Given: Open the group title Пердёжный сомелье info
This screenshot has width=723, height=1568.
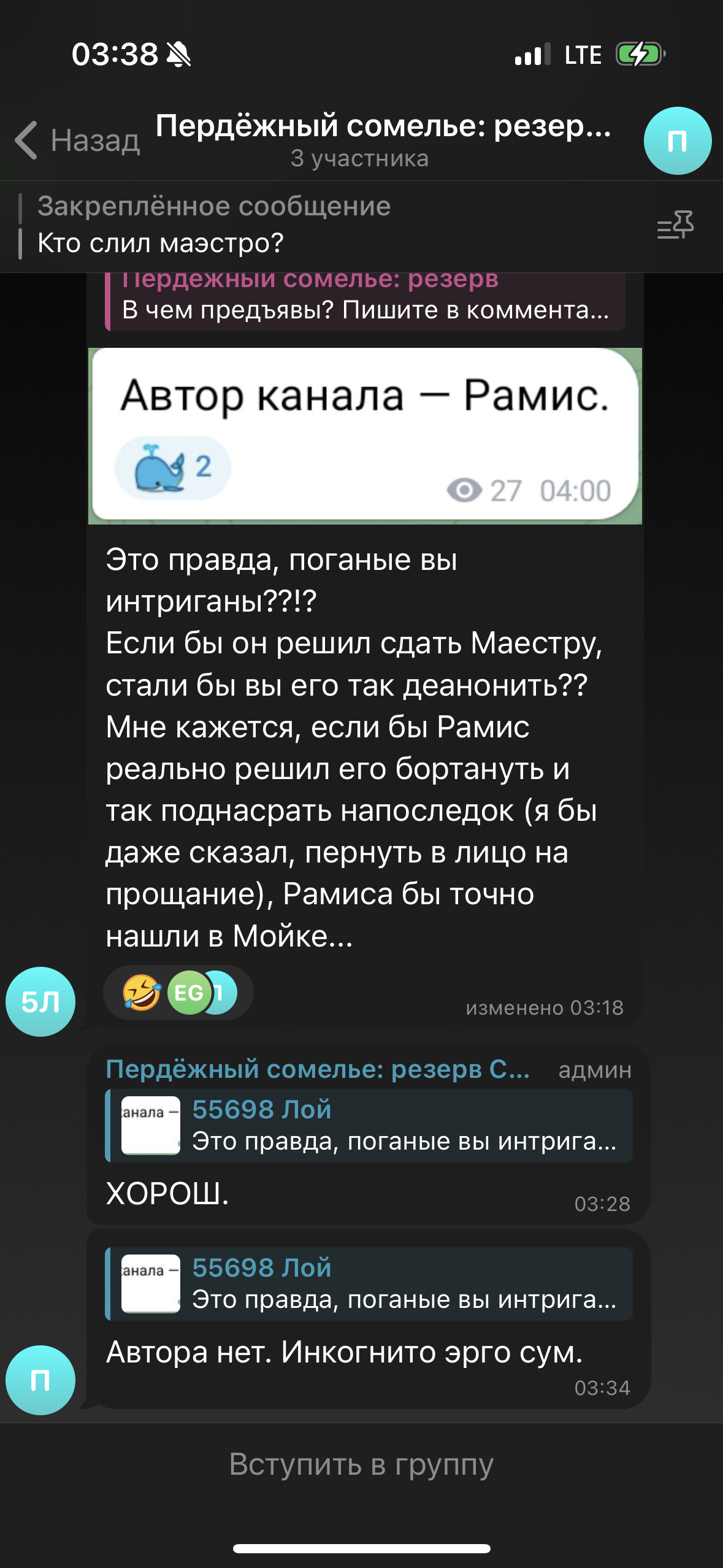Looking at the screenshot, I should click(x=383, y=139).
